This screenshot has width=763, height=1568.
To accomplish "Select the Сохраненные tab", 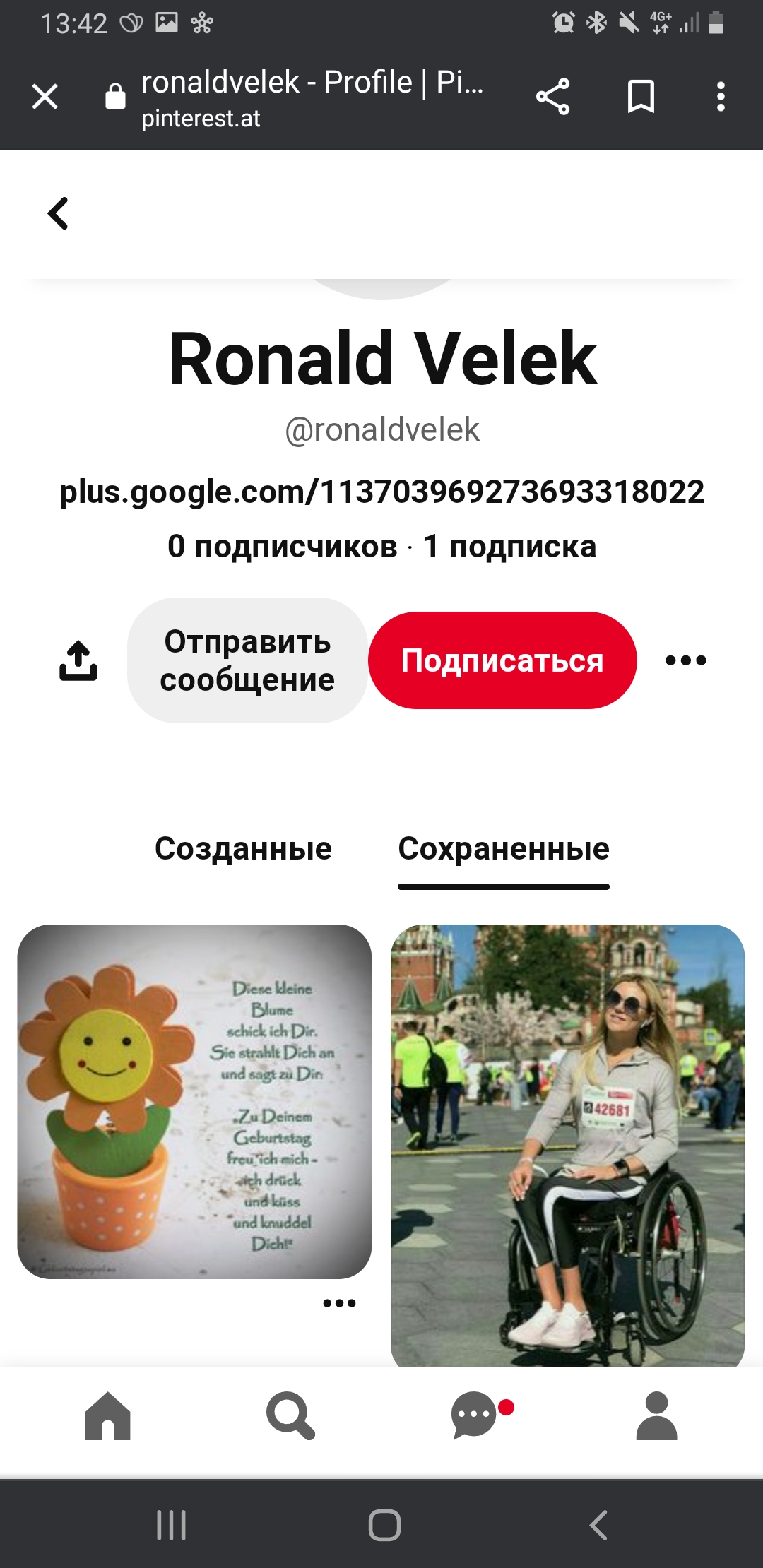I will pyautogui.click(x=504, y=850).
